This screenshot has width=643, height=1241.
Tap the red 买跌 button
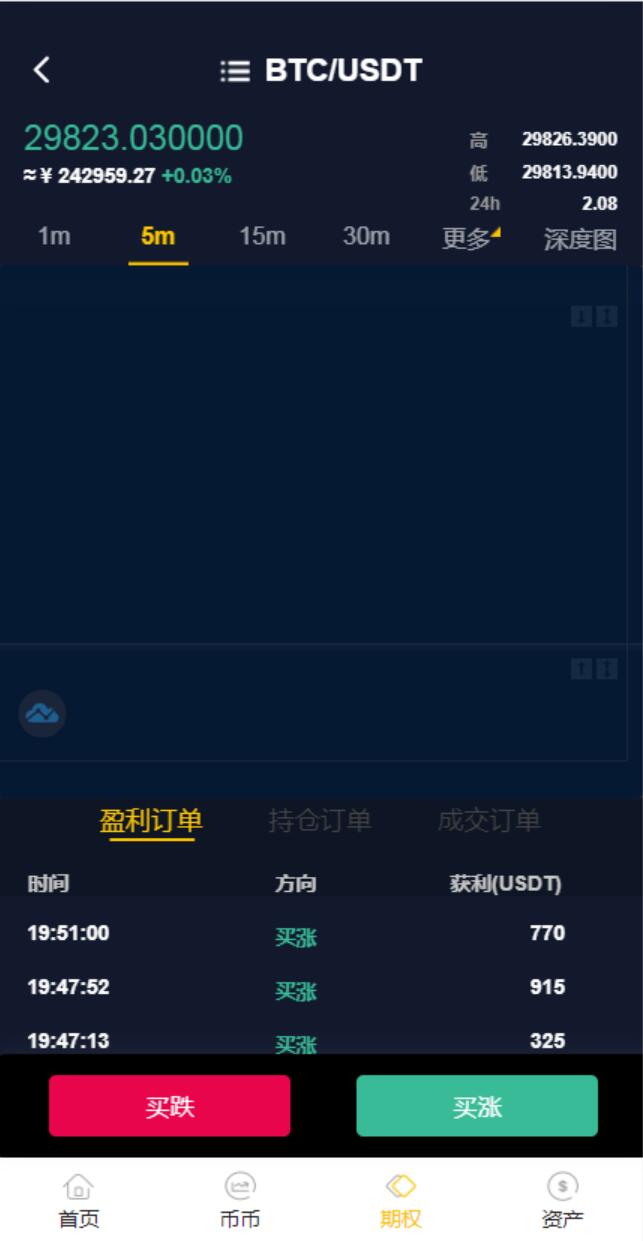pyautogui.click(x=169, y=1106)
